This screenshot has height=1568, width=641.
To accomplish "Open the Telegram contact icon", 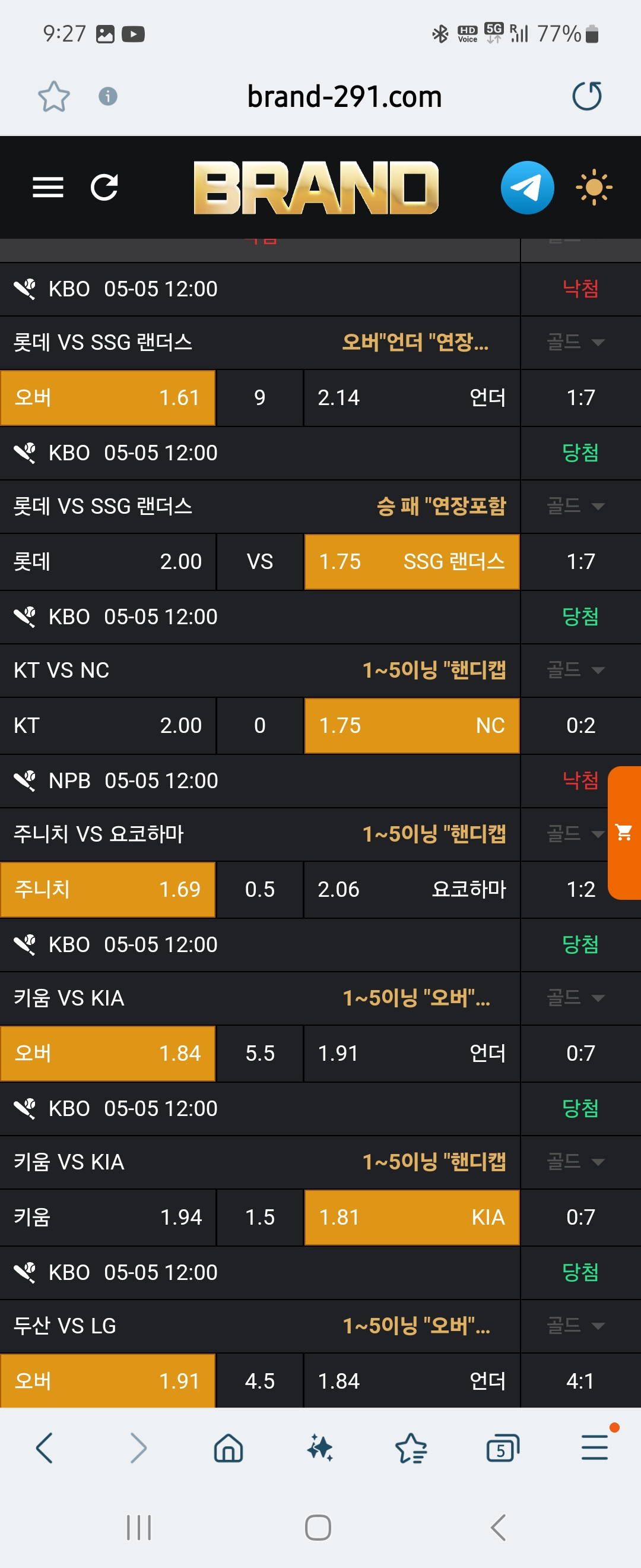I will click(526, 188).
